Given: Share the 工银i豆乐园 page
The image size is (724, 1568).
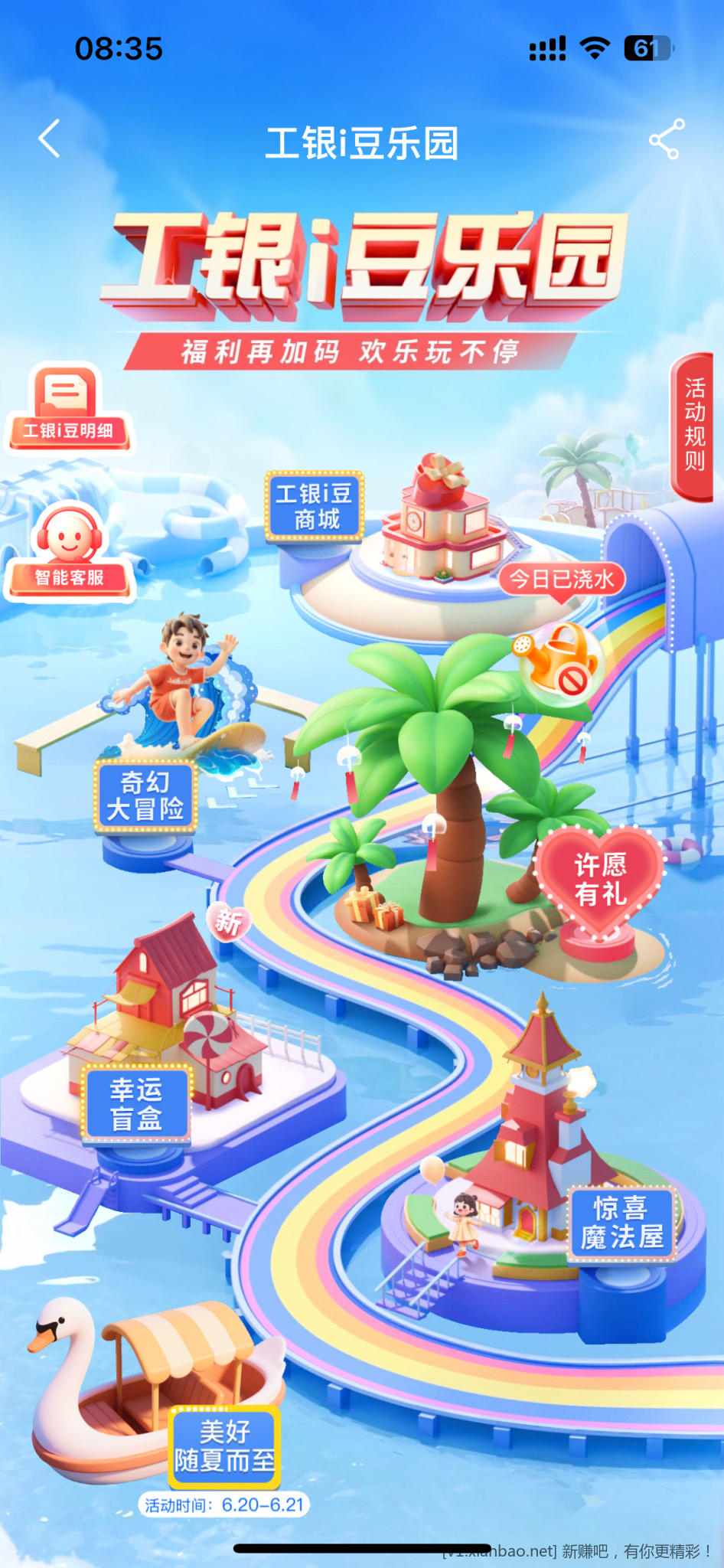Looking at the screenshot, I should [666, 139].
